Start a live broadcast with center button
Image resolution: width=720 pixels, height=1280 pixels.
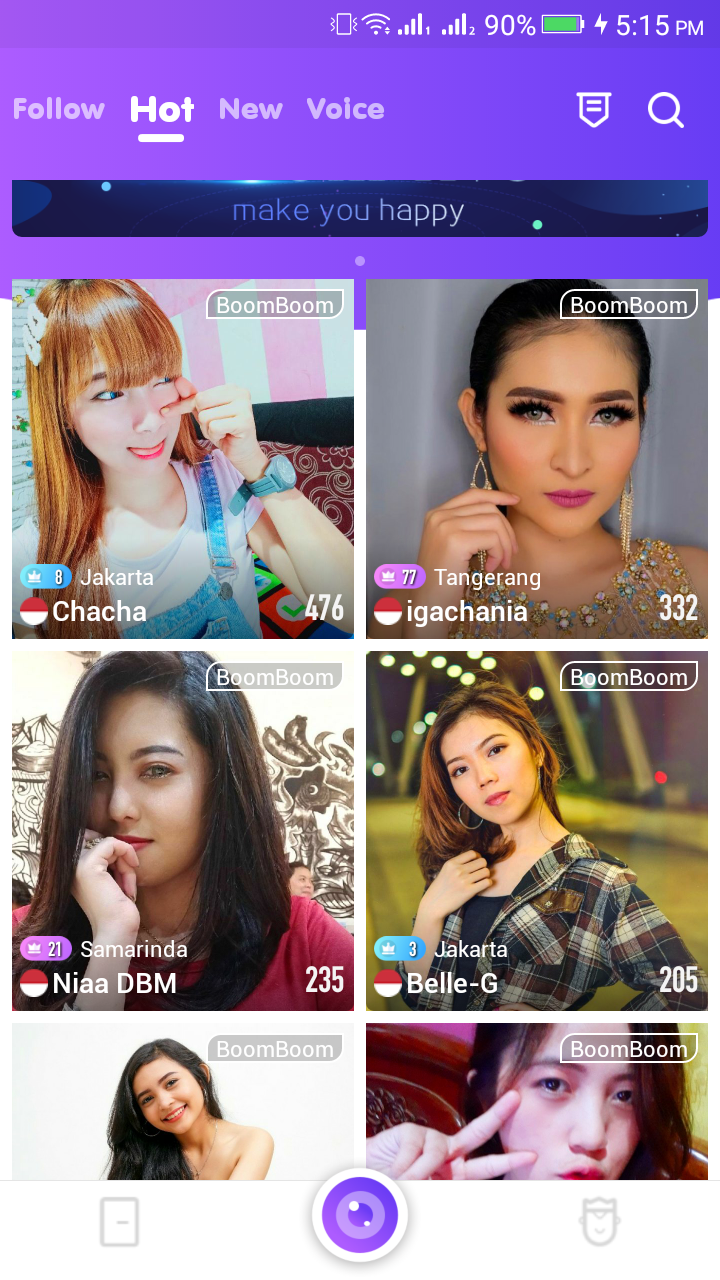pyautogui.click(x=360, y=1216)
